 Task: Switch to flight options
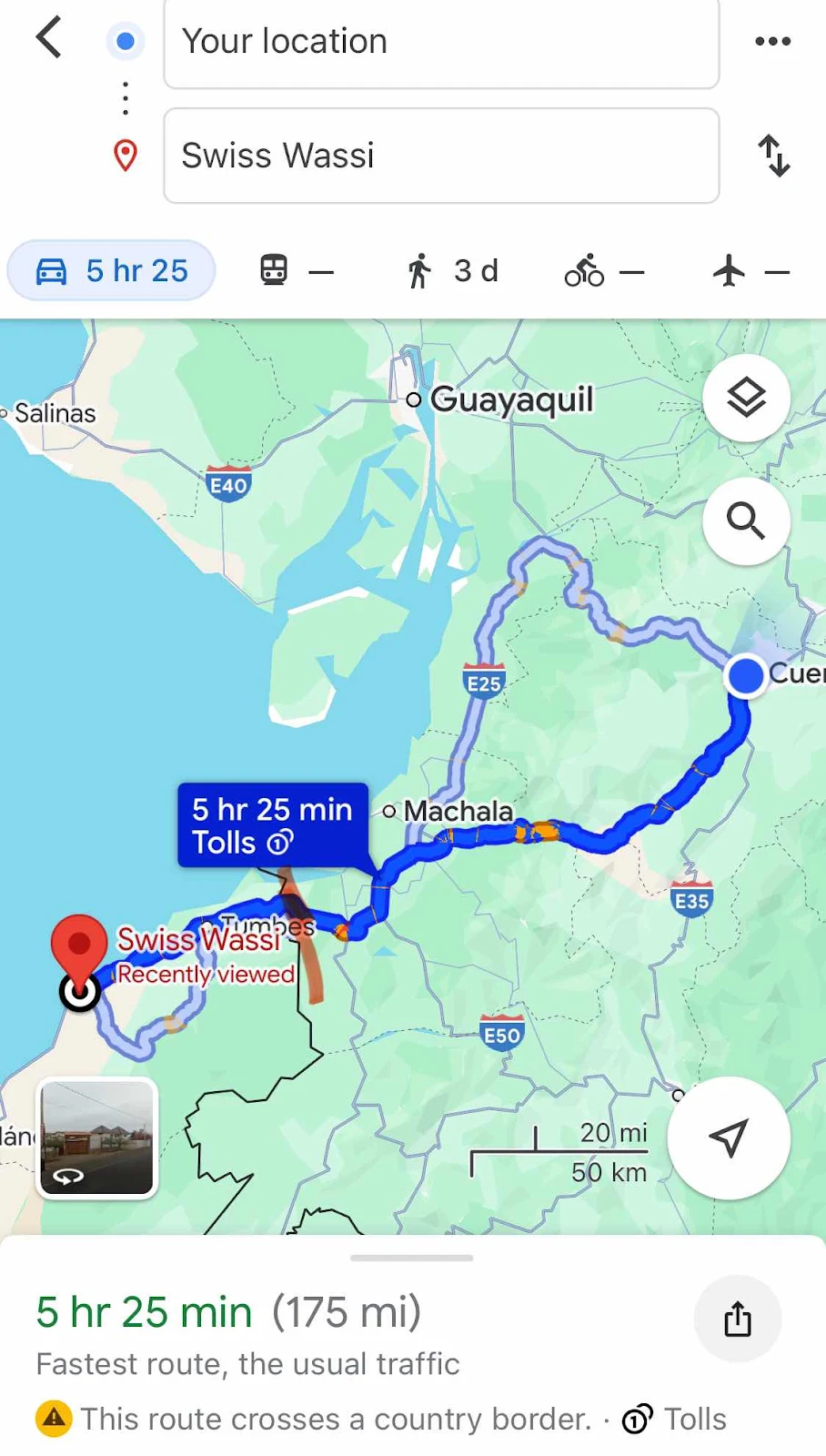point(750,271)
